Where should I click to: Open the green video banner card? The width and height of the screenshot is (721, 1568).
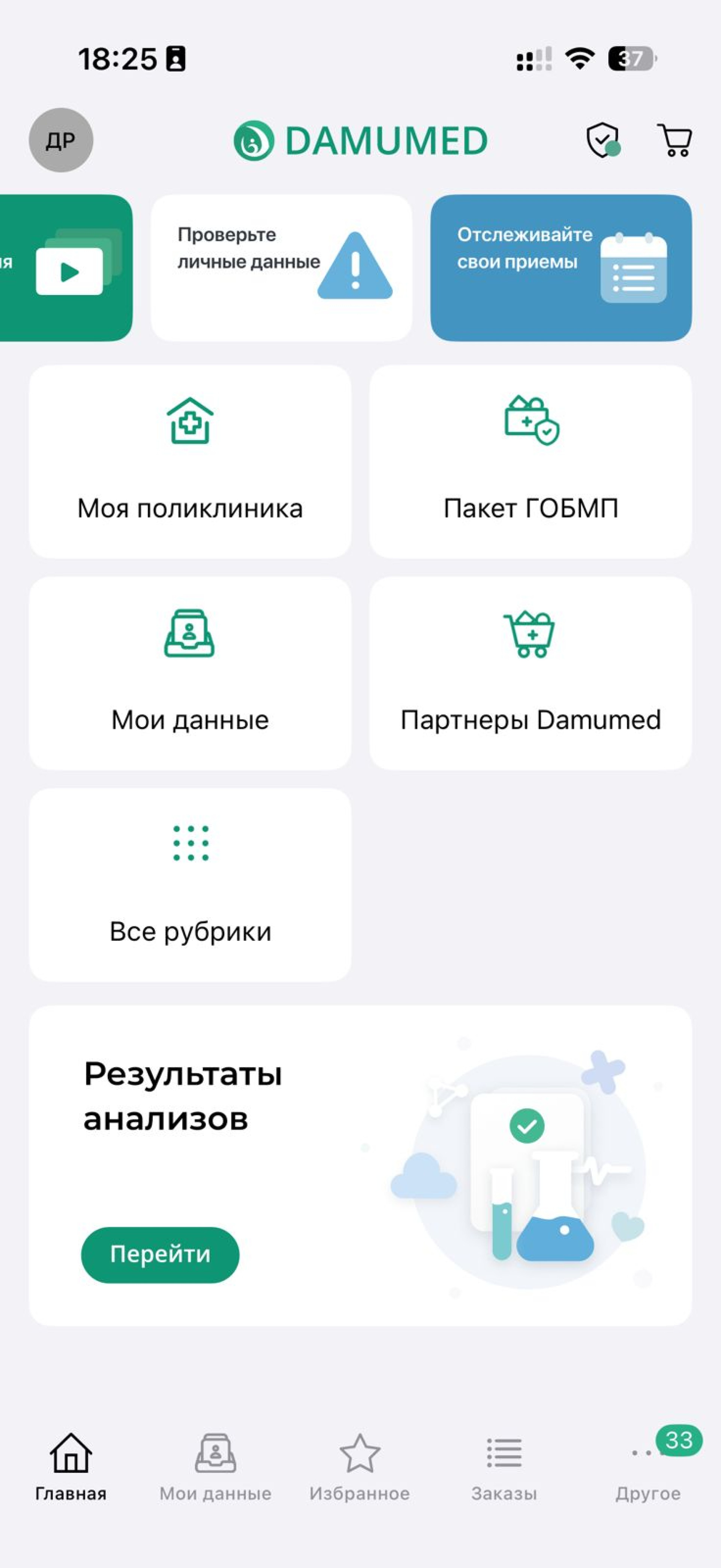(66, 268)
